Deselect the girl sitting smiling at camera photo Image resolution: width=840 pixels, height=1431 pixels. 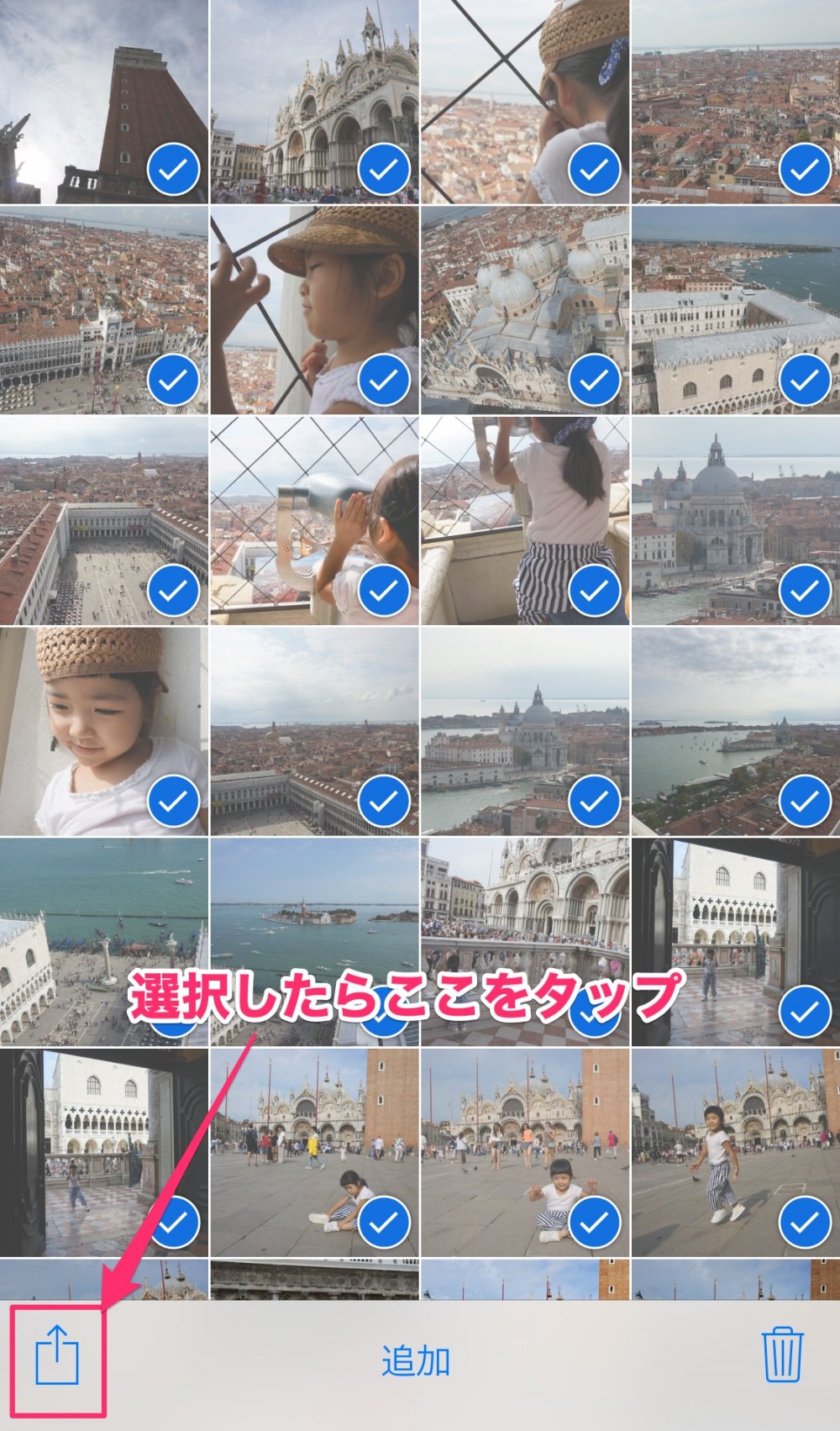pos(524,1153)
